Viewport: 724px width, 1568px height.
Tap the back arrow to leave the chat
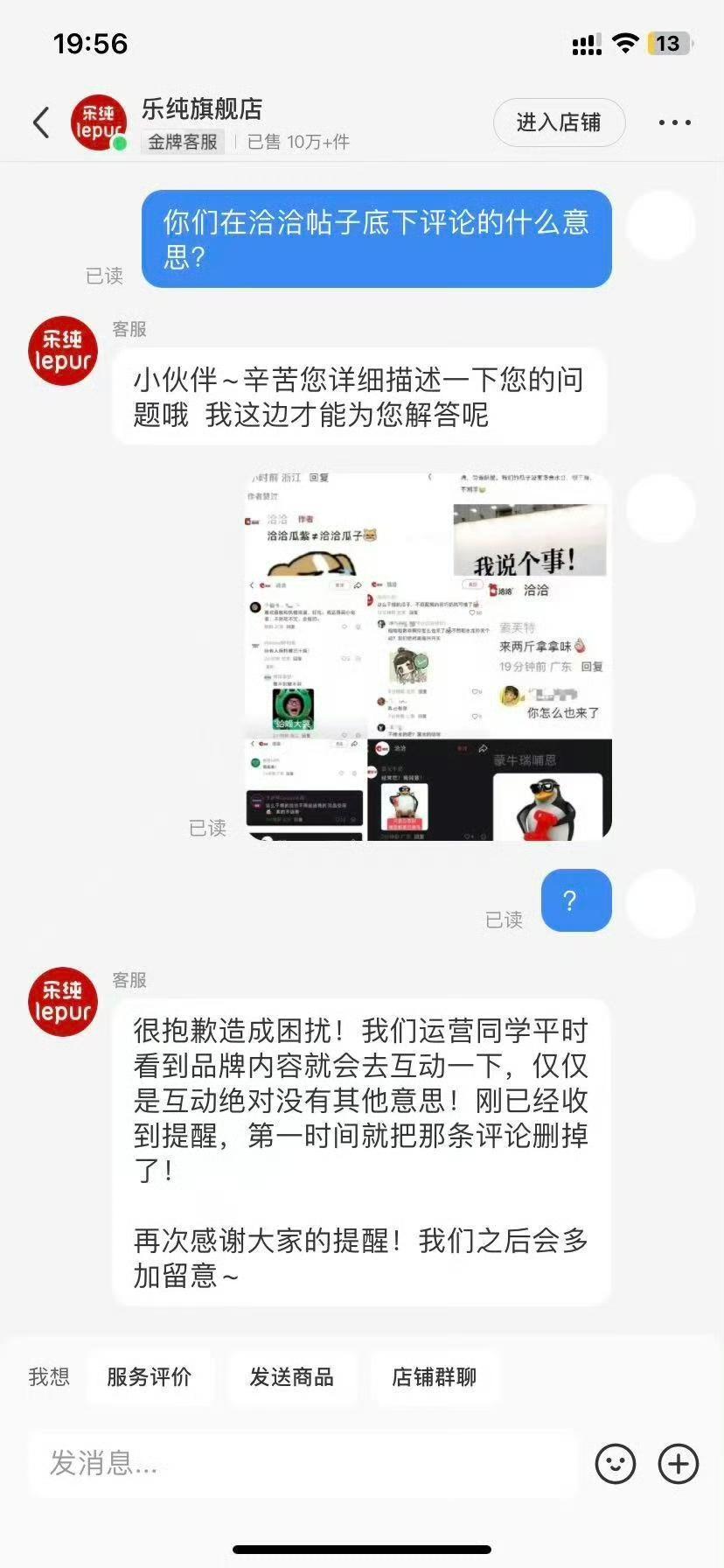pyautogui.click(x=39, y=122)
